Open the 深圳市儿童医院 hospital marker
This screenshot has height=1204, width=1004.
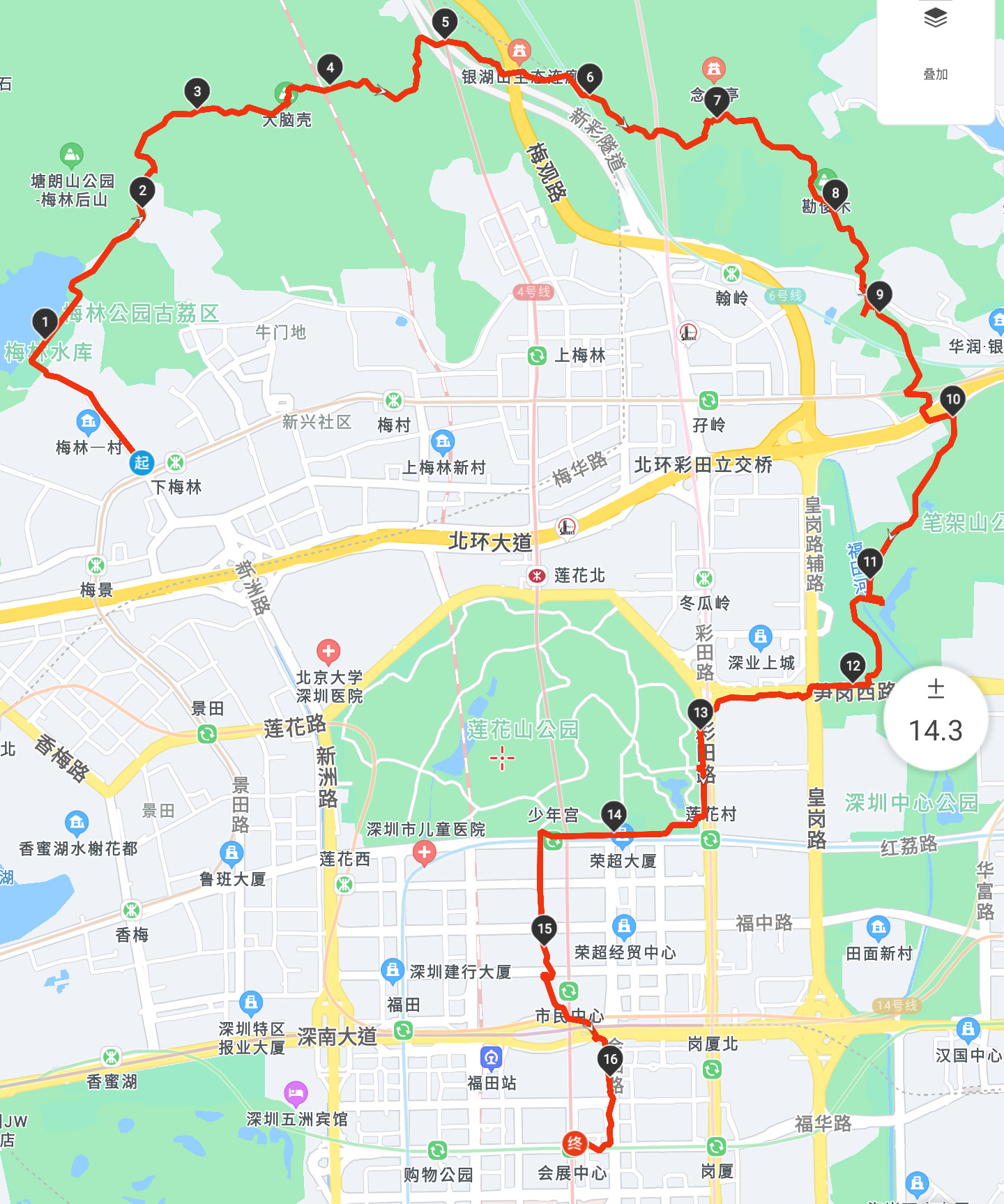pos(424,851)
